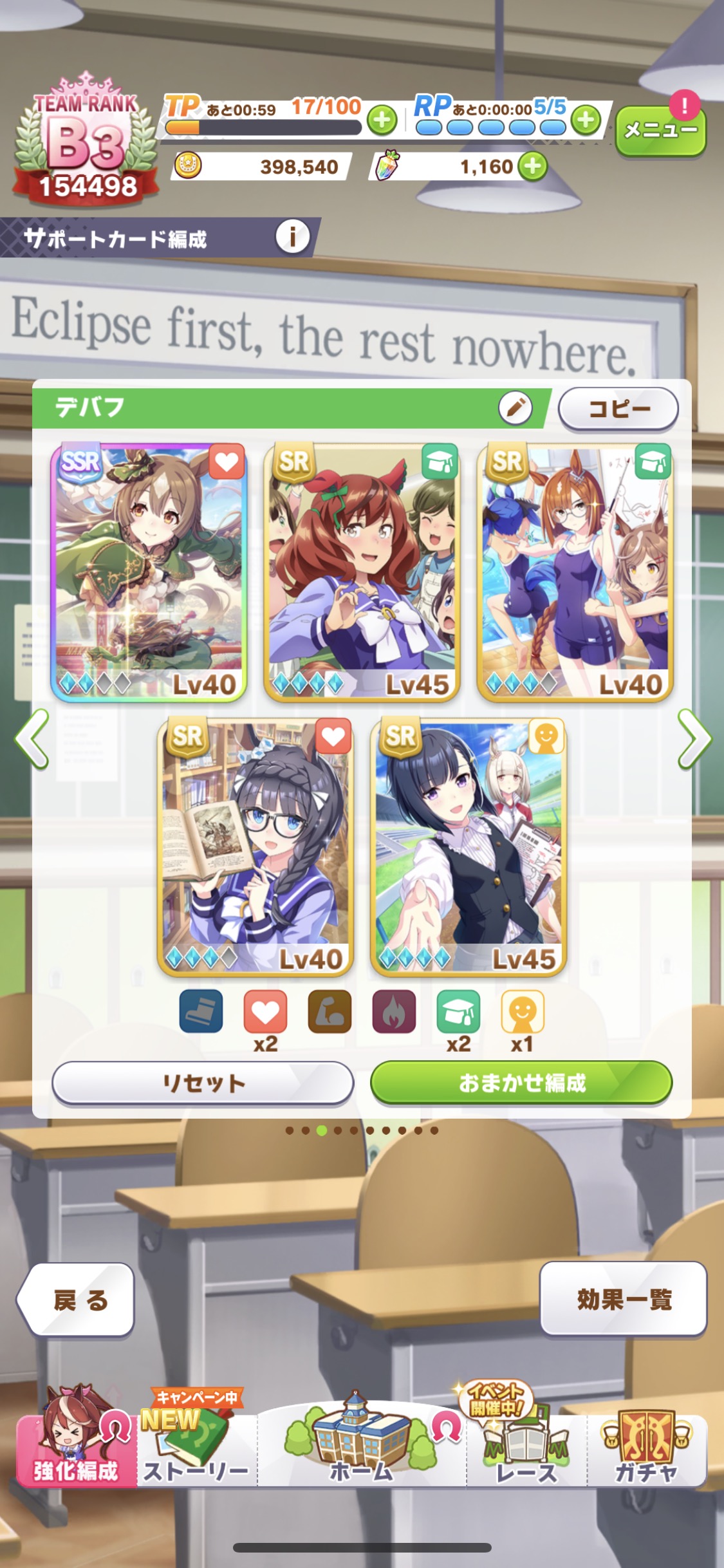
Task: Open the メニュー button
Action: pos(660,131)
